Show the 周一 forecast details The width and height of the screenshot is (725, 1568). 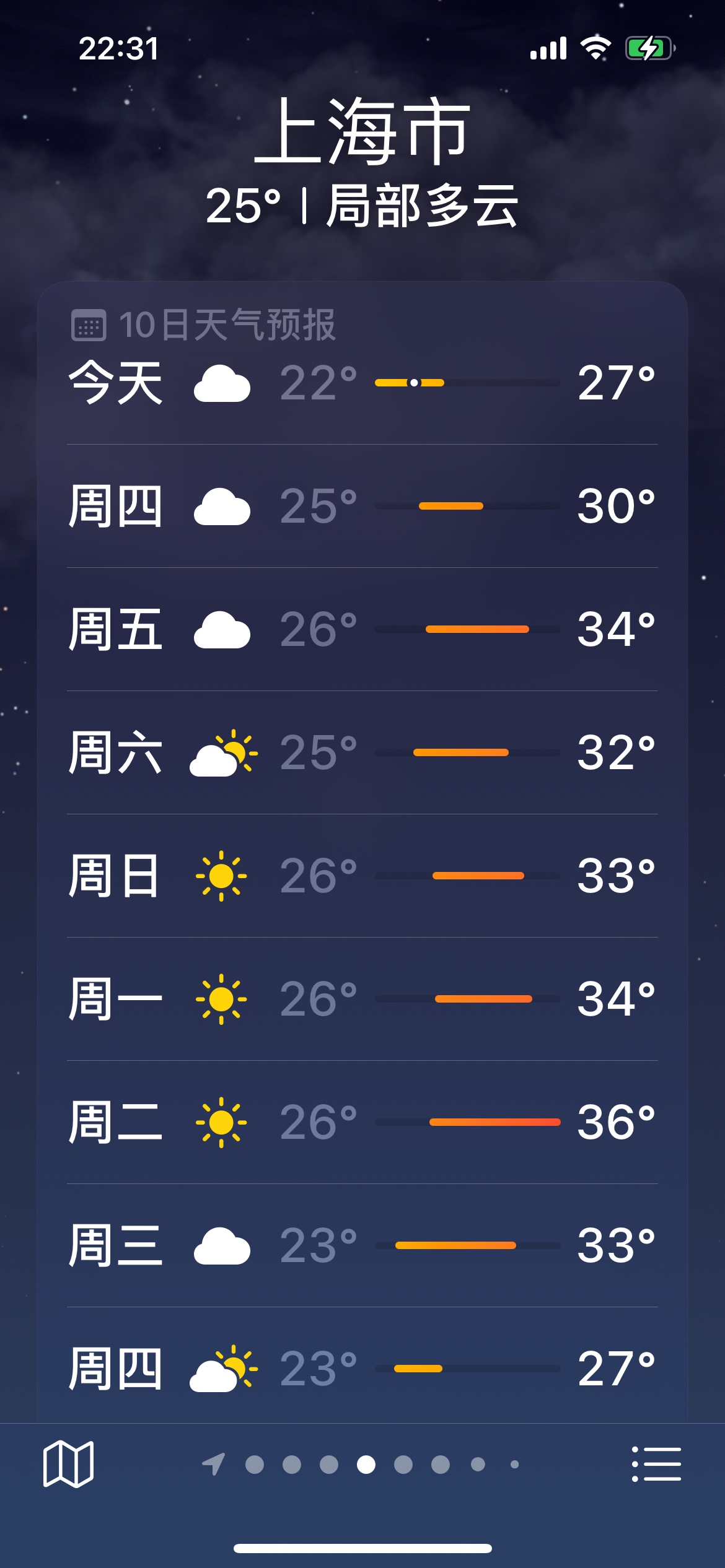click(x=362, y=999)
